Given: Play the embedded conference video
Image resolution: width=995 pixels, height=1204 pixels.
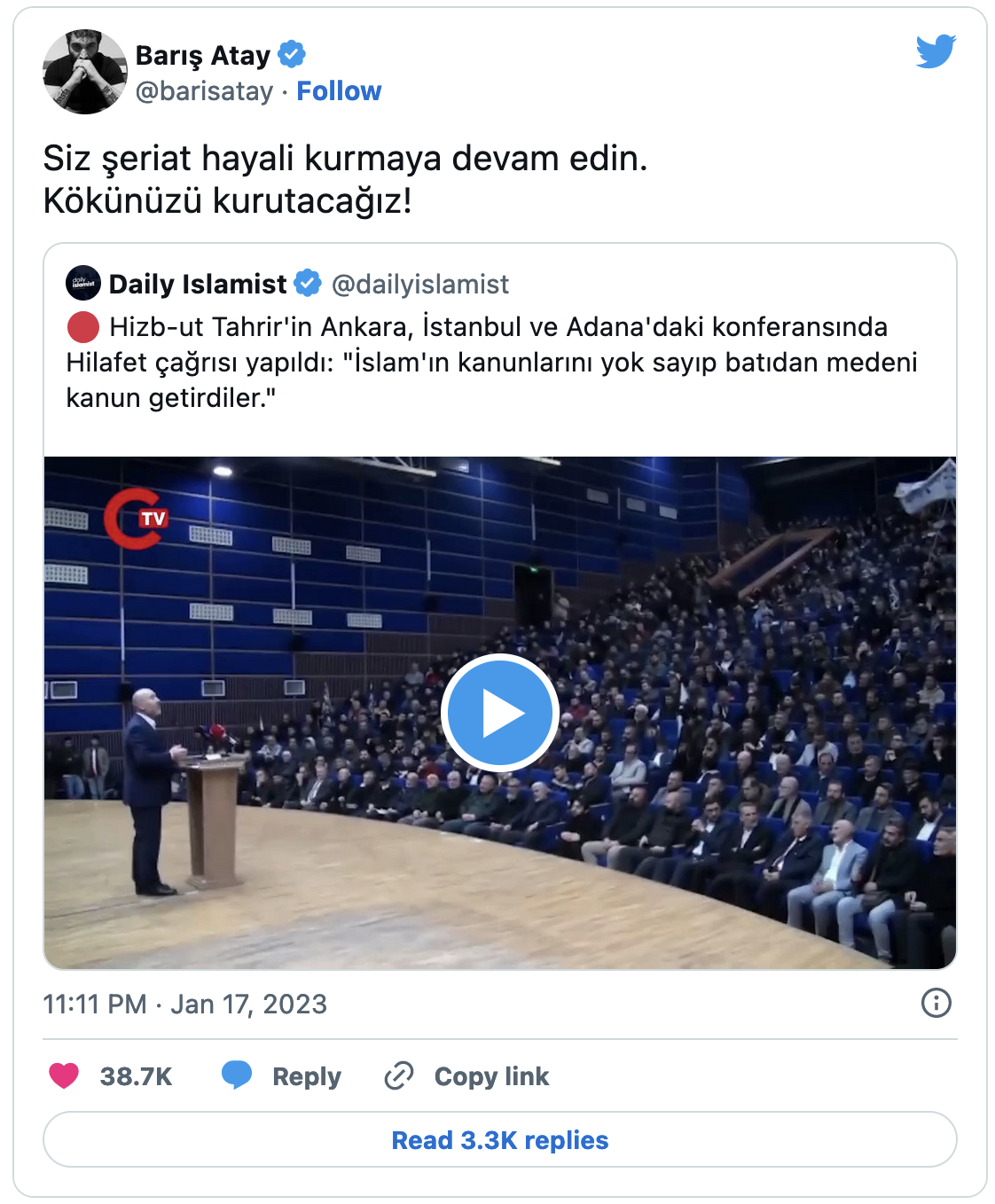Looking at the screenshot, I should pyautogui.click(x=499, y=713).
